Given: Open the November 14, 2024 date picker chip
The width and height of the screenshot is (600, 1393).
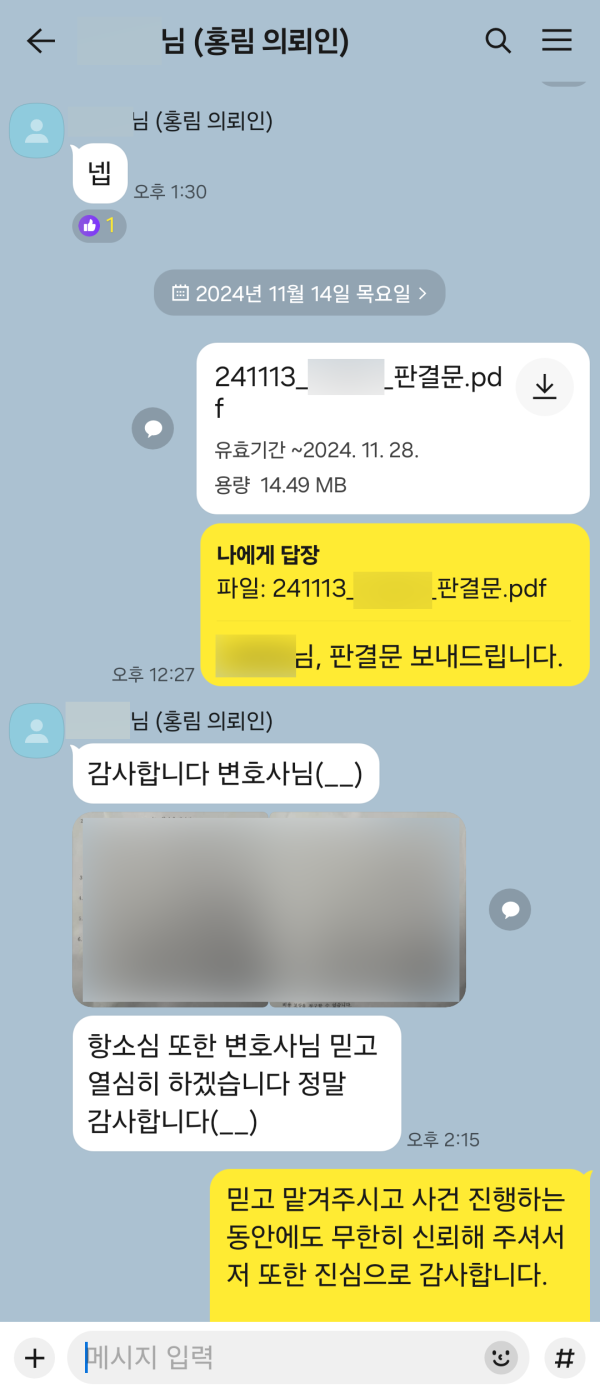Looking at the screenshot, I should tap(299, 293).
